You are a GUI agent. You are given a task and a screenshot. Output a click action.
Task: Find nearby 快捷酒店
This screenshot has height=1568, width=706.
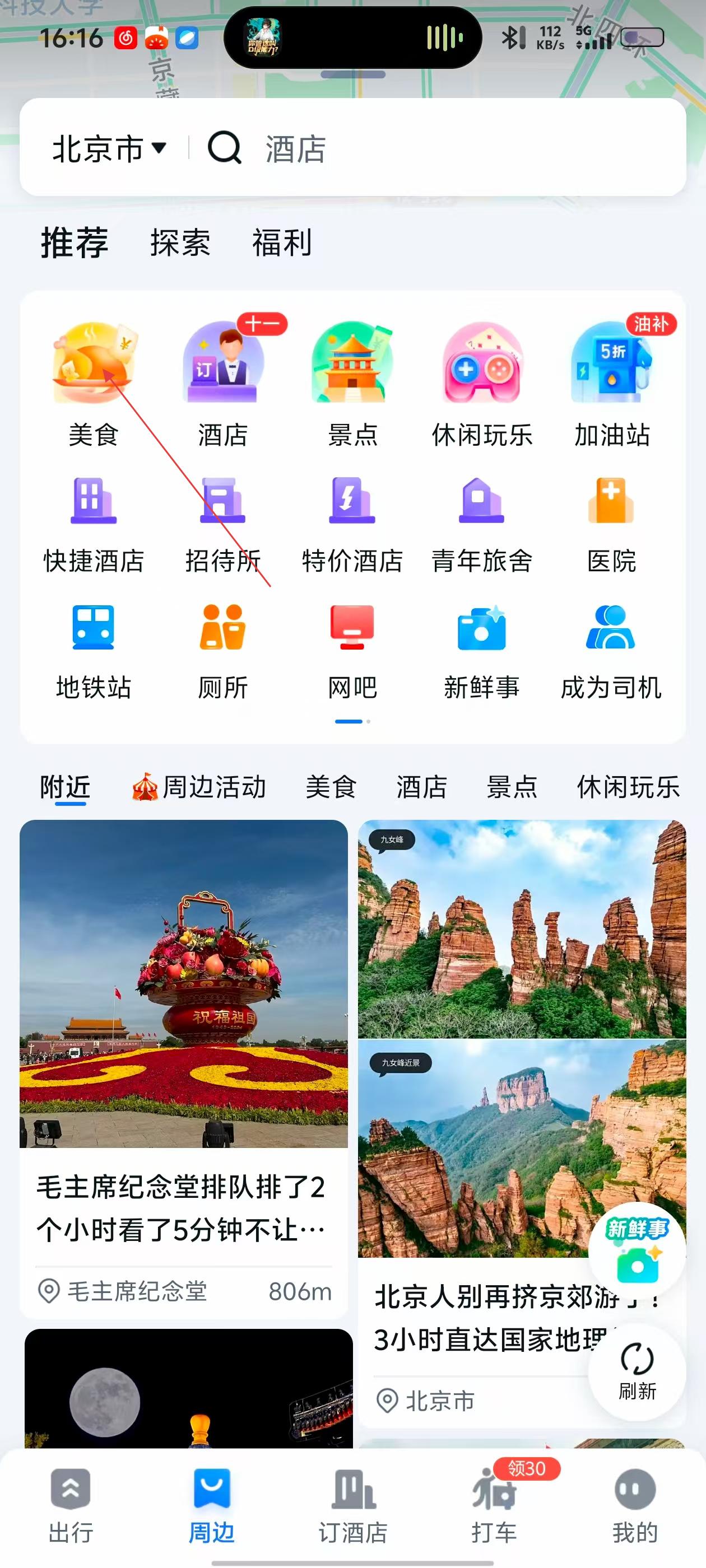click(x=93, y=525)
